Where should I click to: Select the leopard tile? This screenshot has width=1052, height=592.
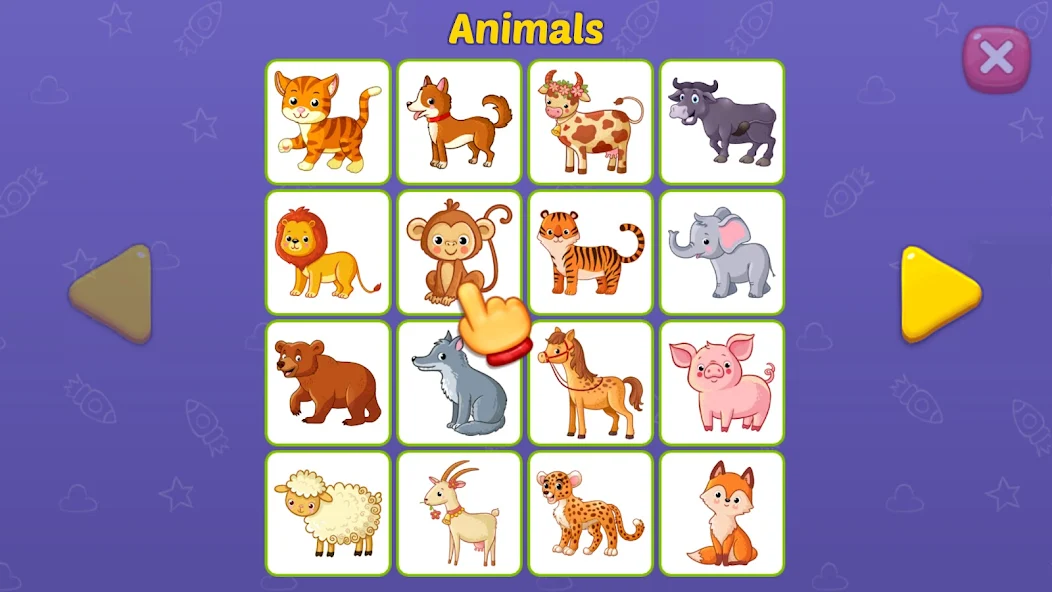coord(590,513)
